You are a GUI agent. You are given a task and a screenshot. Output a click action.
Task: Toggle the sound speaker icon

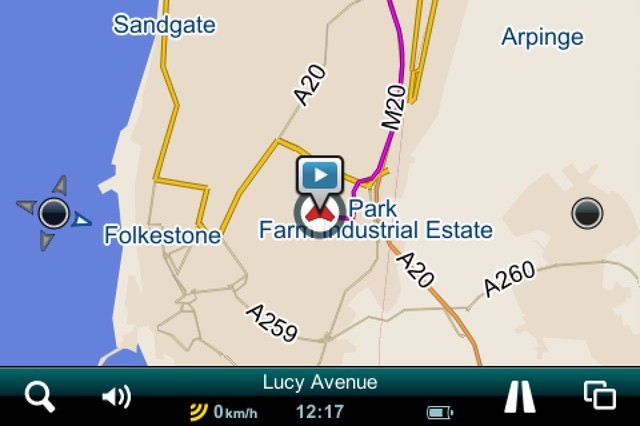point(116,397)
